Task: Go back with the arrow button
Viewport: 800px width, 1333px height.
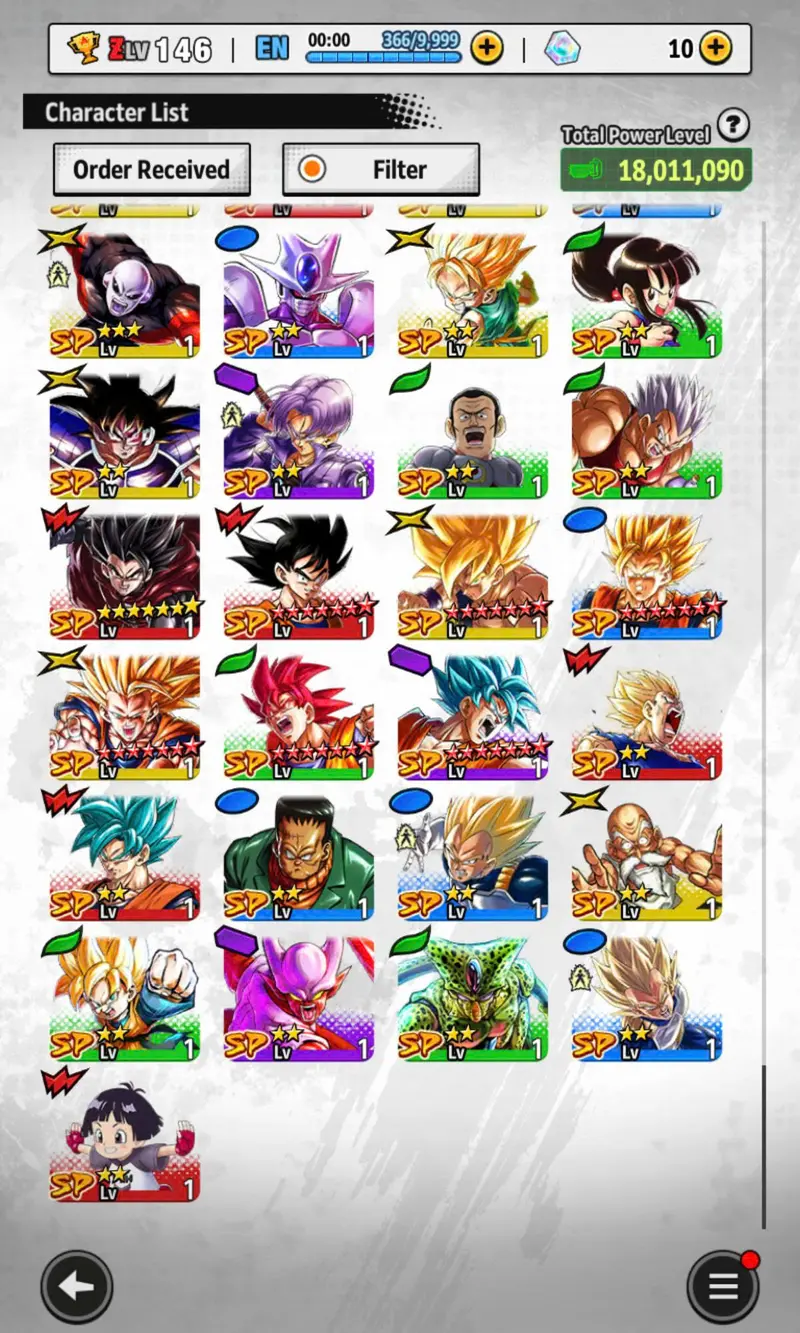Action: click(77, 1287)
